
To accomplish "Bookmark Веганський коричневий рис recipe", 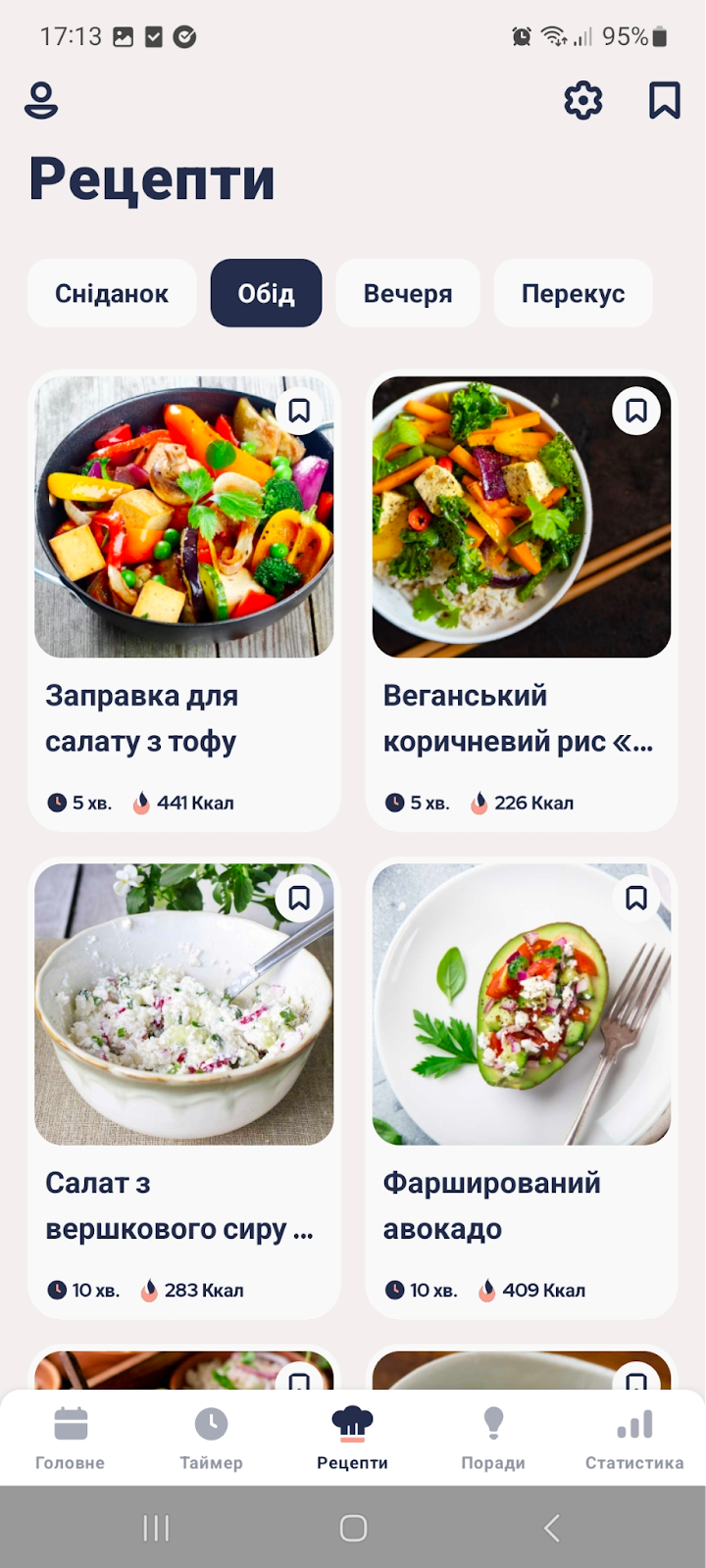I will [x=636, y=412].
